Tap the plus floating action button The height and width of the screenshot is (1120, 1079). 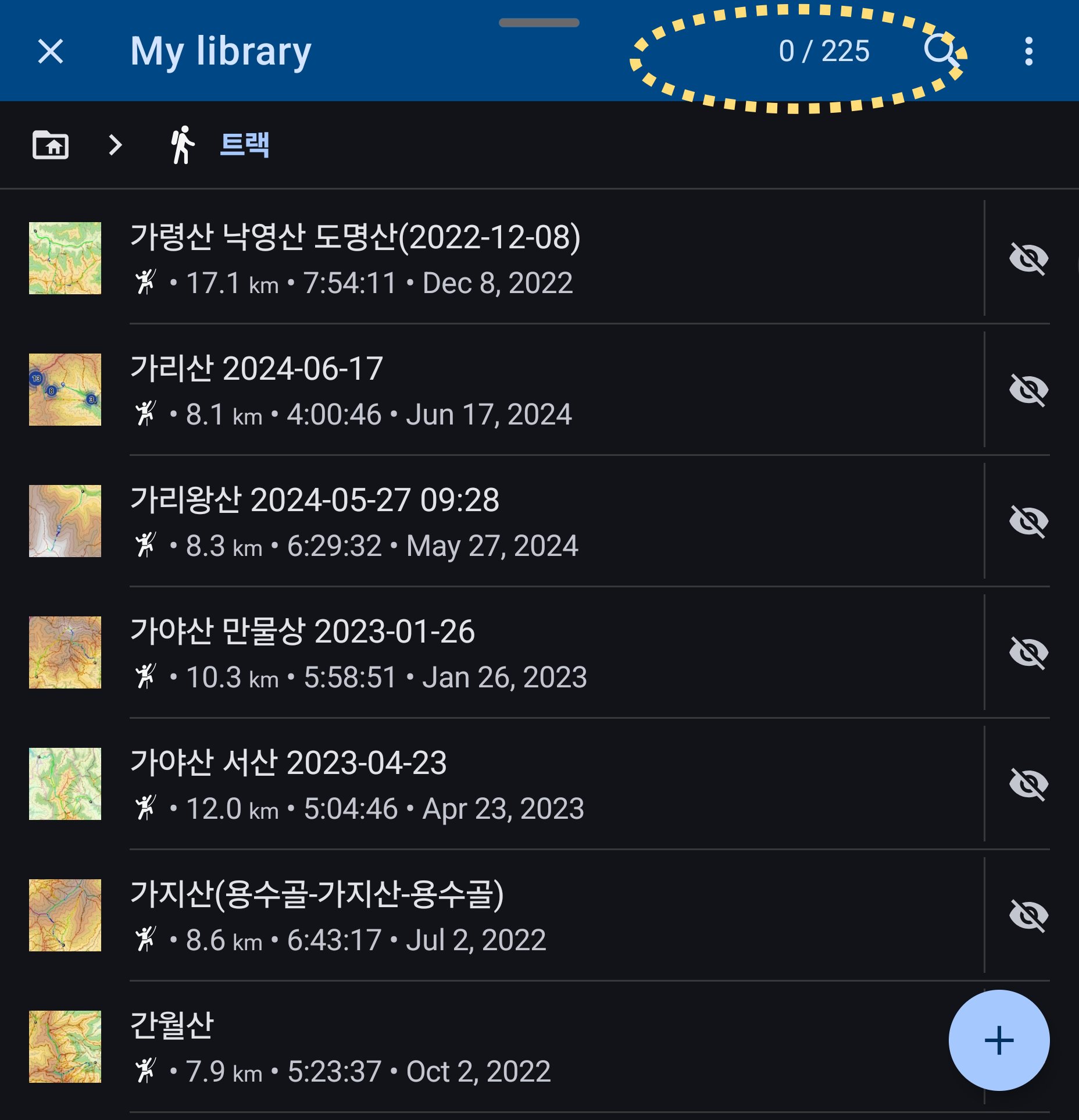coord(999,1040)
